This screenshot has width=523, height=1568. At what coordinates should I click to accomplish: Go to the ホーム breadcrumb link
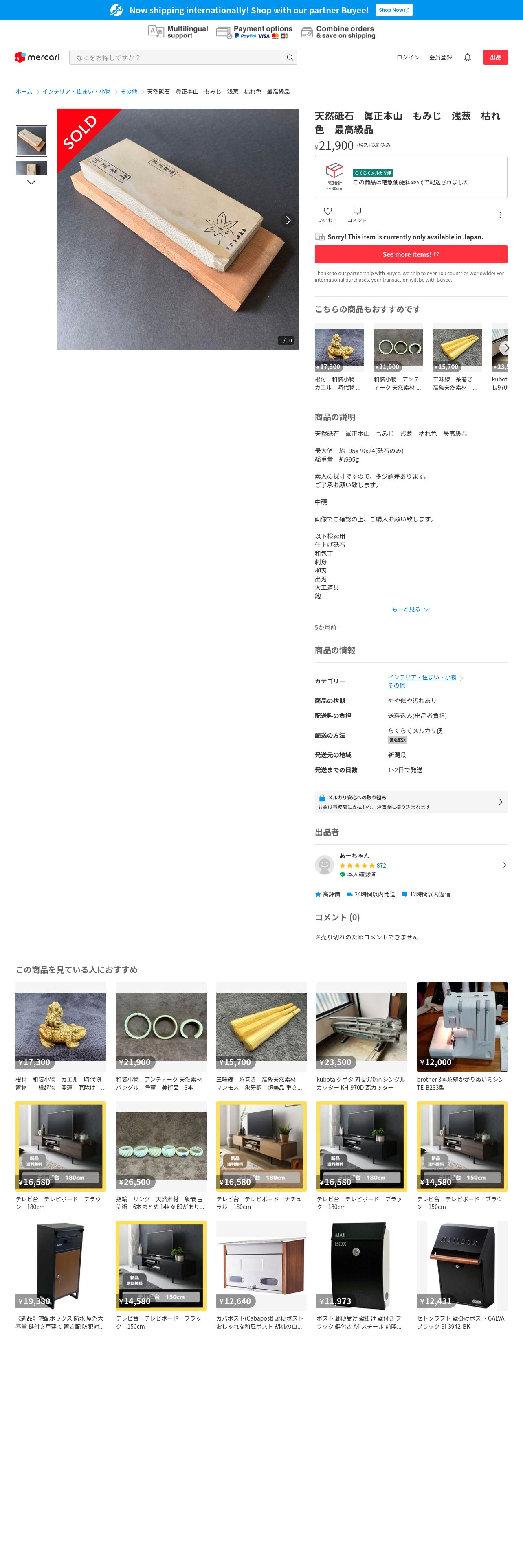coord(24,91)
